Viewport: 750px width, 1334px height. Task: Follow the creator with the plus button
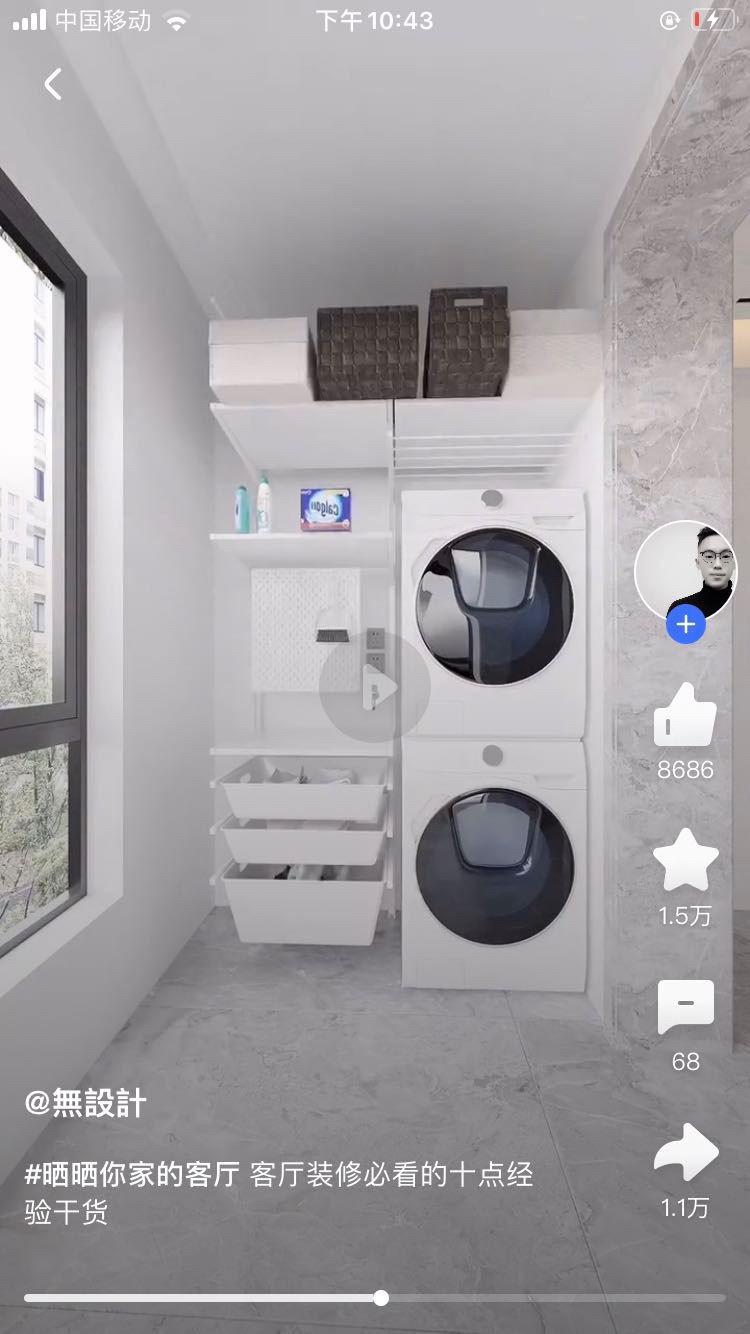tap(686, 626)
